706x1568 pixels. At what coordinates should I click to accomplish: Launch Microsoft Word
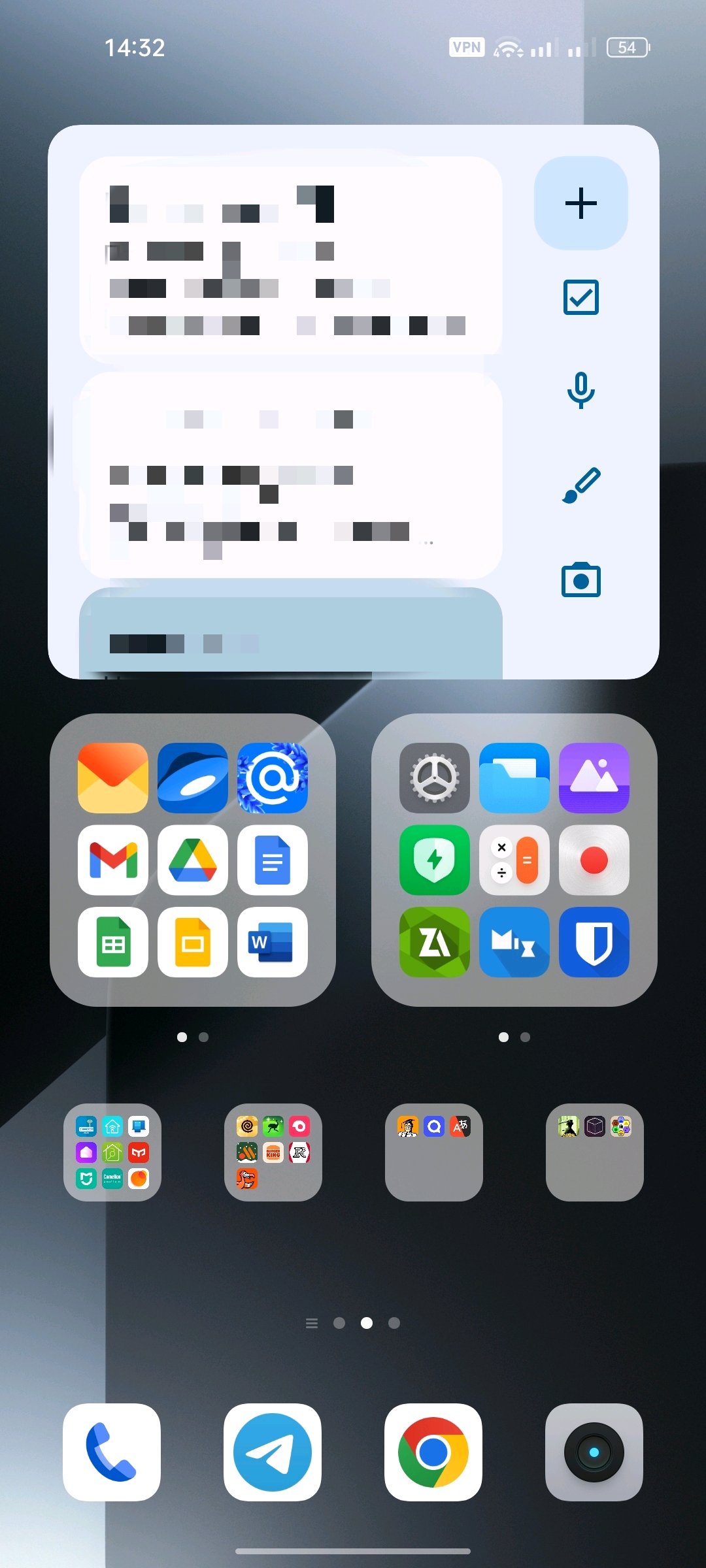(273, 942)
